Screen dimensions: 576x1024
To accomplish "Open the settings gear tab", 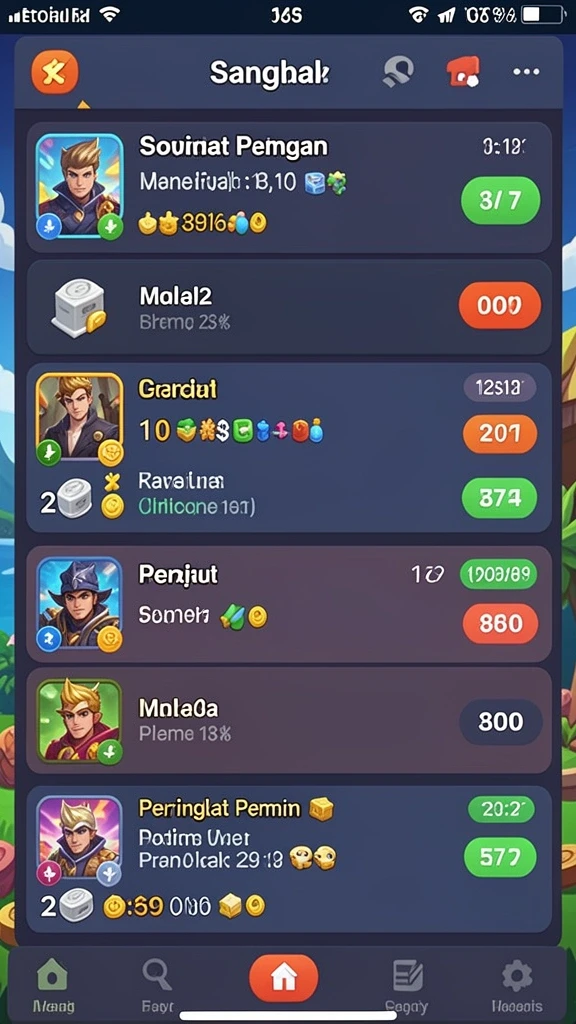I will 517,983.
